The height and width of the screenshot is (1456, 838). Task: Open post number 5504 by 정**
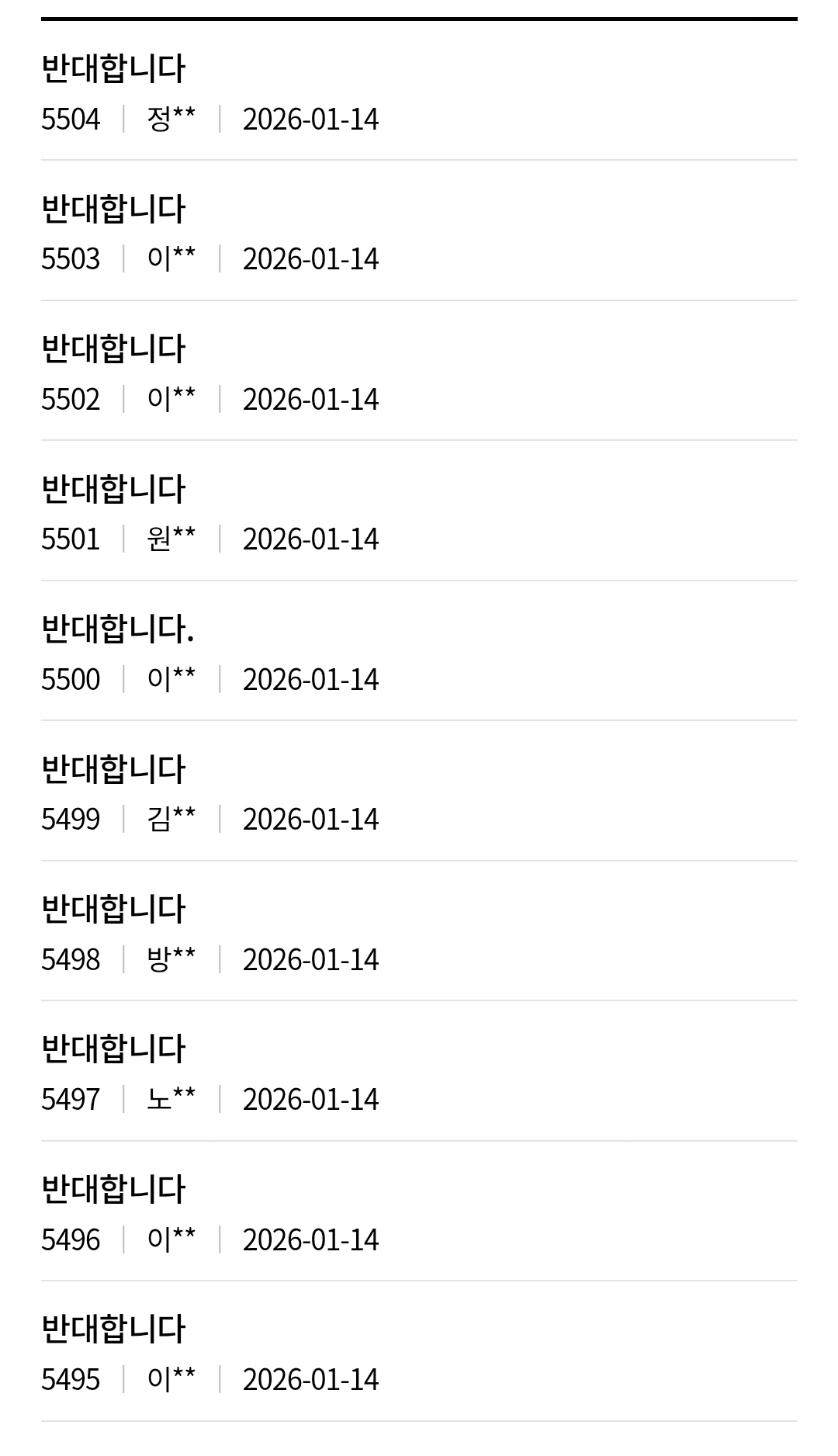point(113,69)
